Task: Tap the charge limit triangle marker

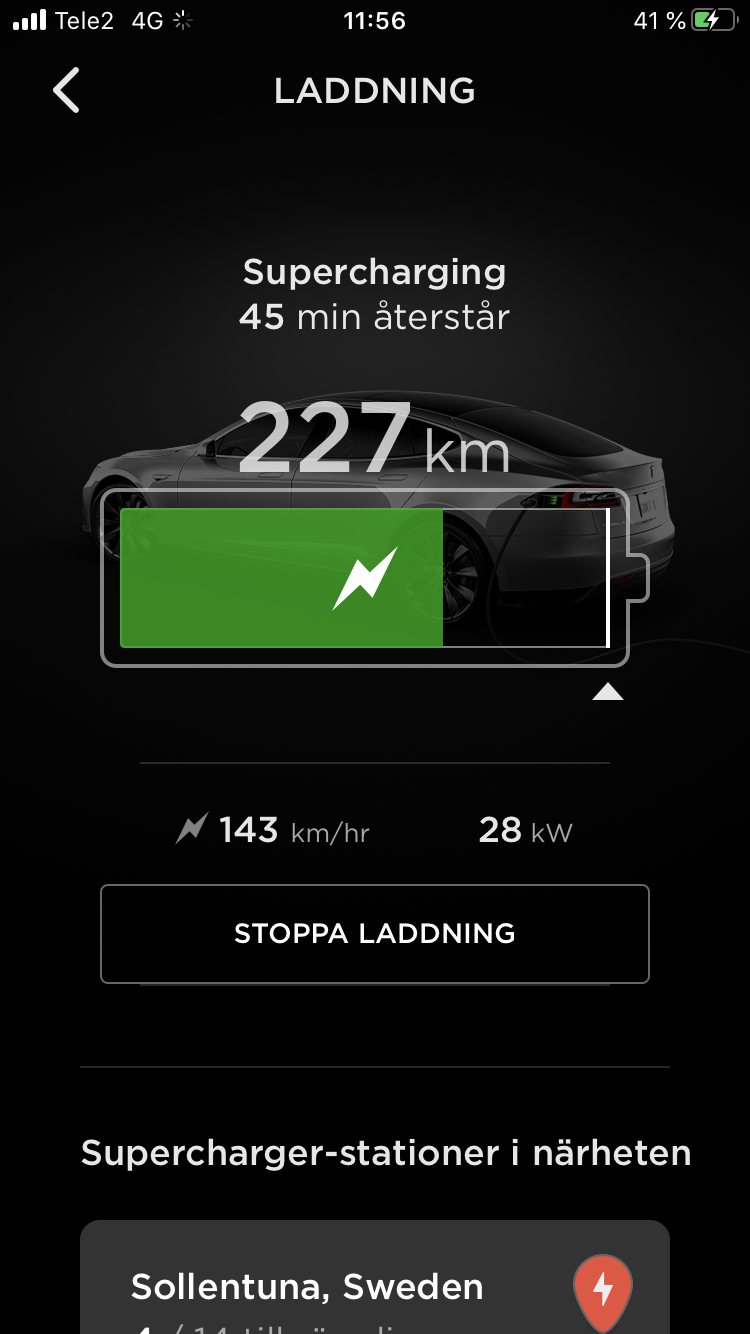Action: (607, 692)
